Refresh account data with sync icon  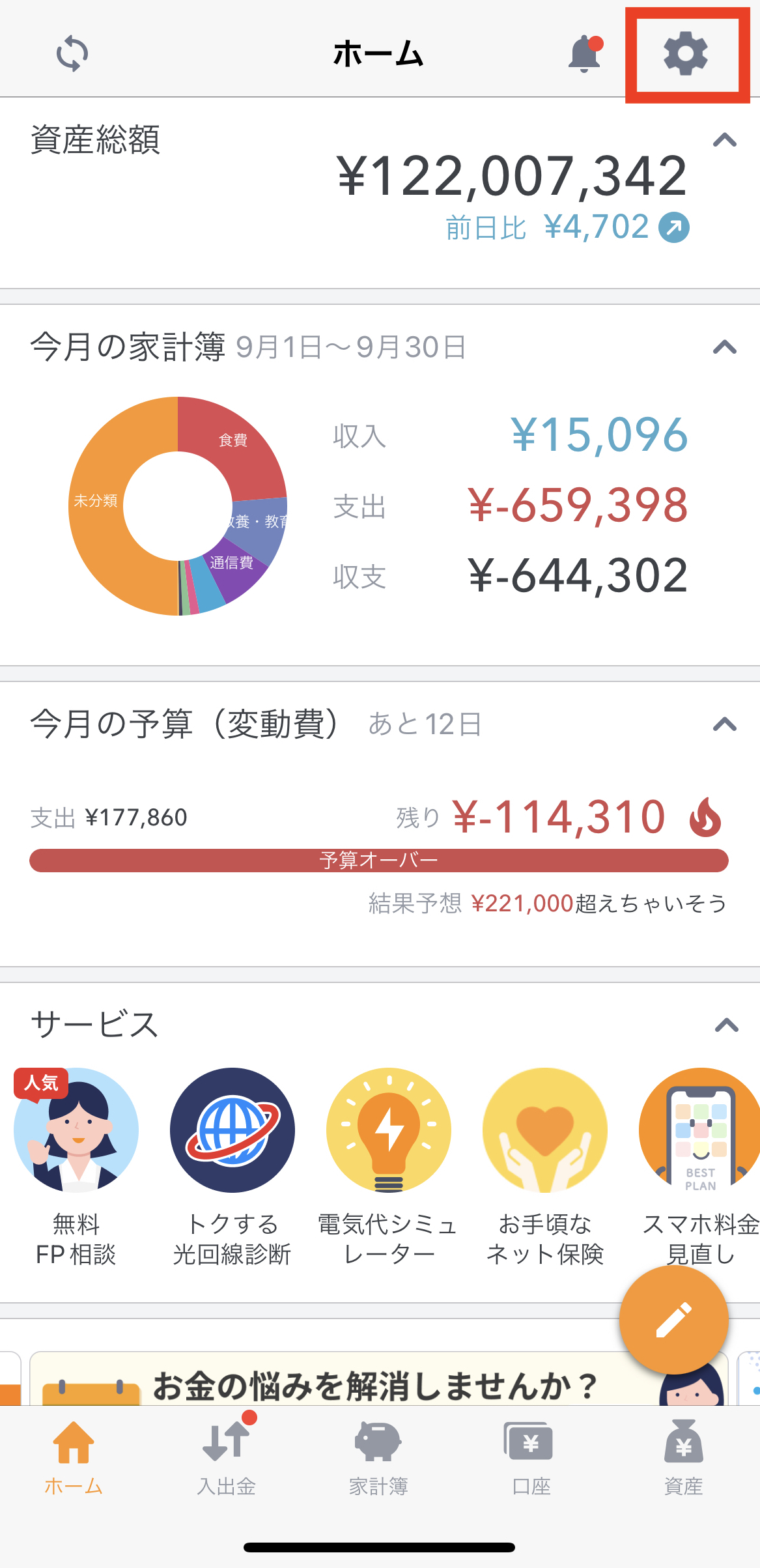pyautogui.click(x=72, y=54)
